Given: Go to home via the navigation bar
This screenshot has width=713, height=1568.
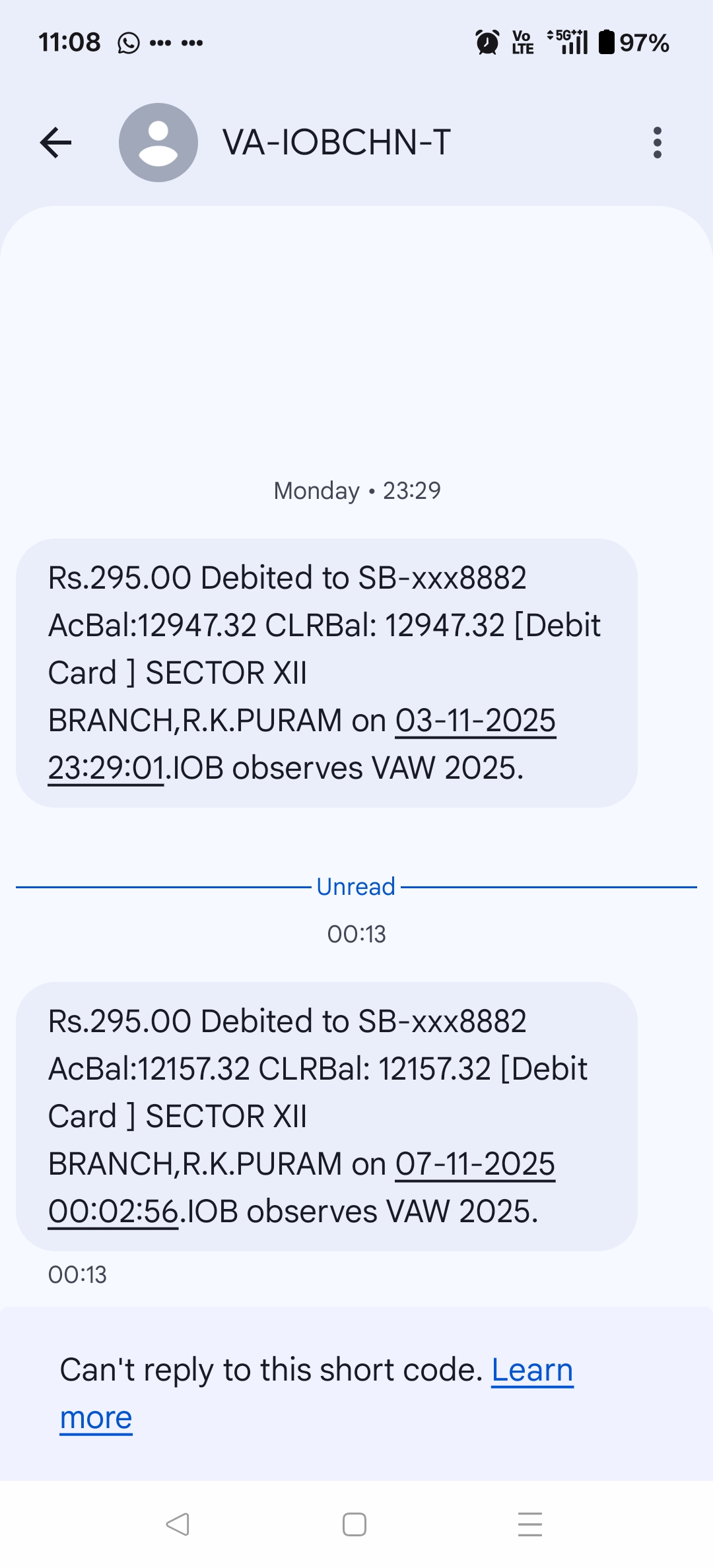Looking at the screenshot, I should pos(355,1524).
